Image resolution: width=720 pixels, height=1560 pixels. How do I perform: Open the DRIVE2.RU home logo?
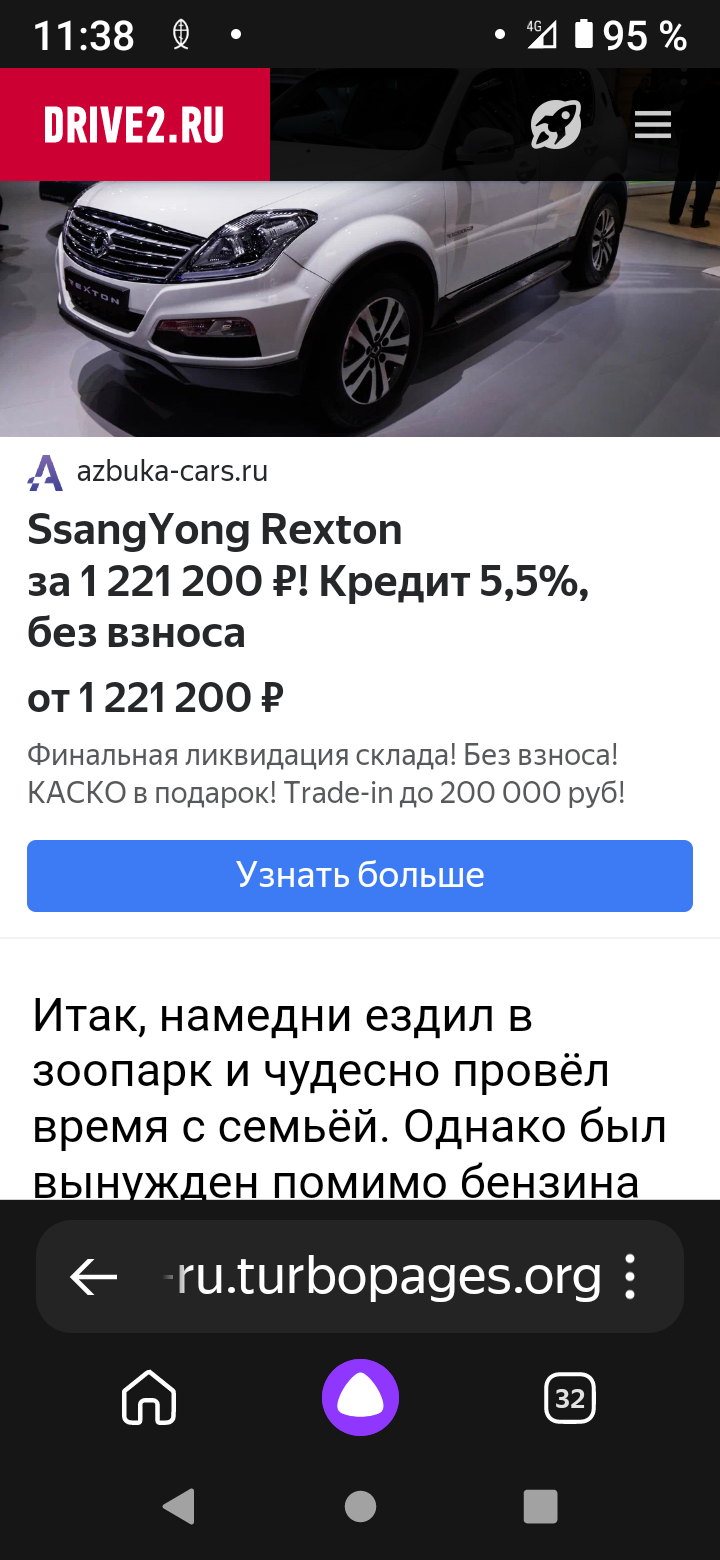134,125
